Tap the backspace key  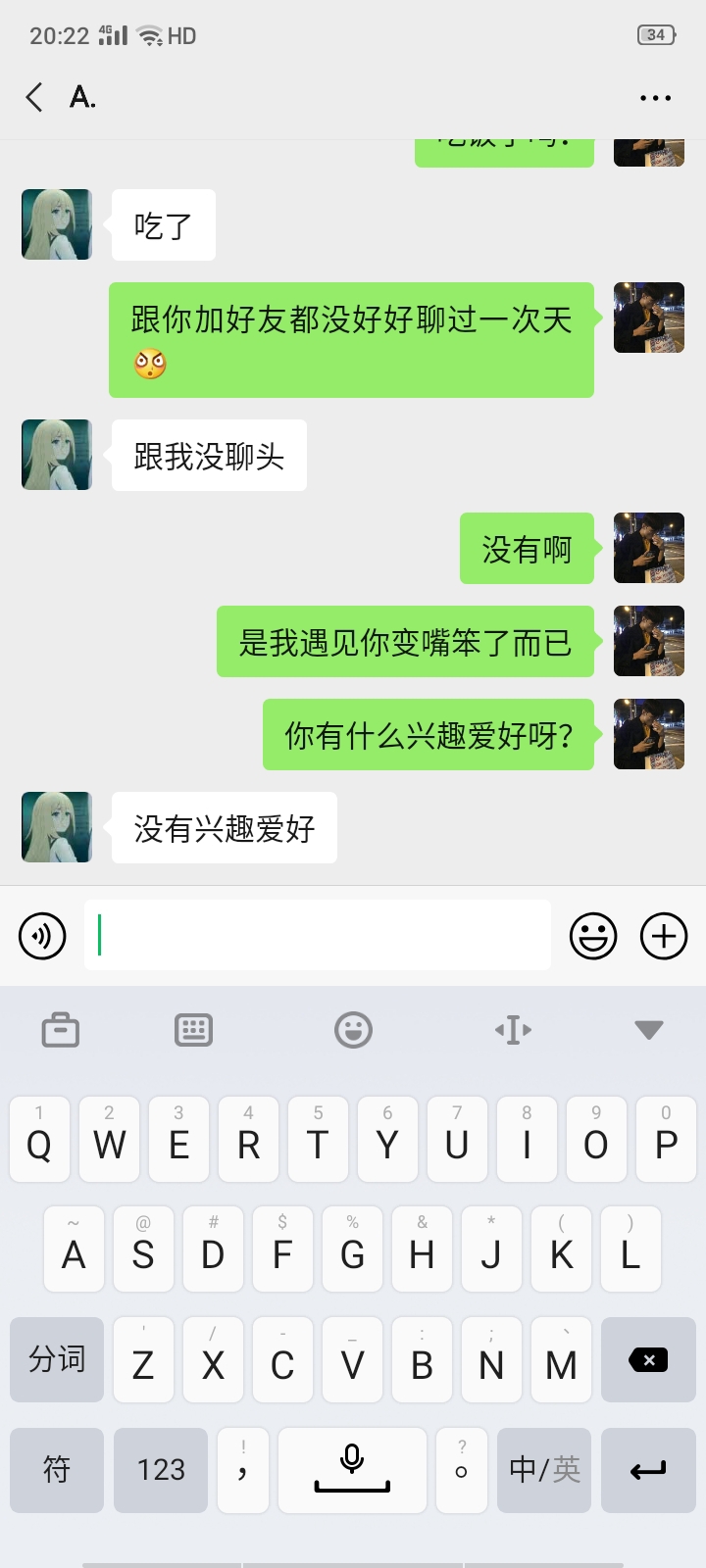pyautogui.click(x=648, y=1360)
